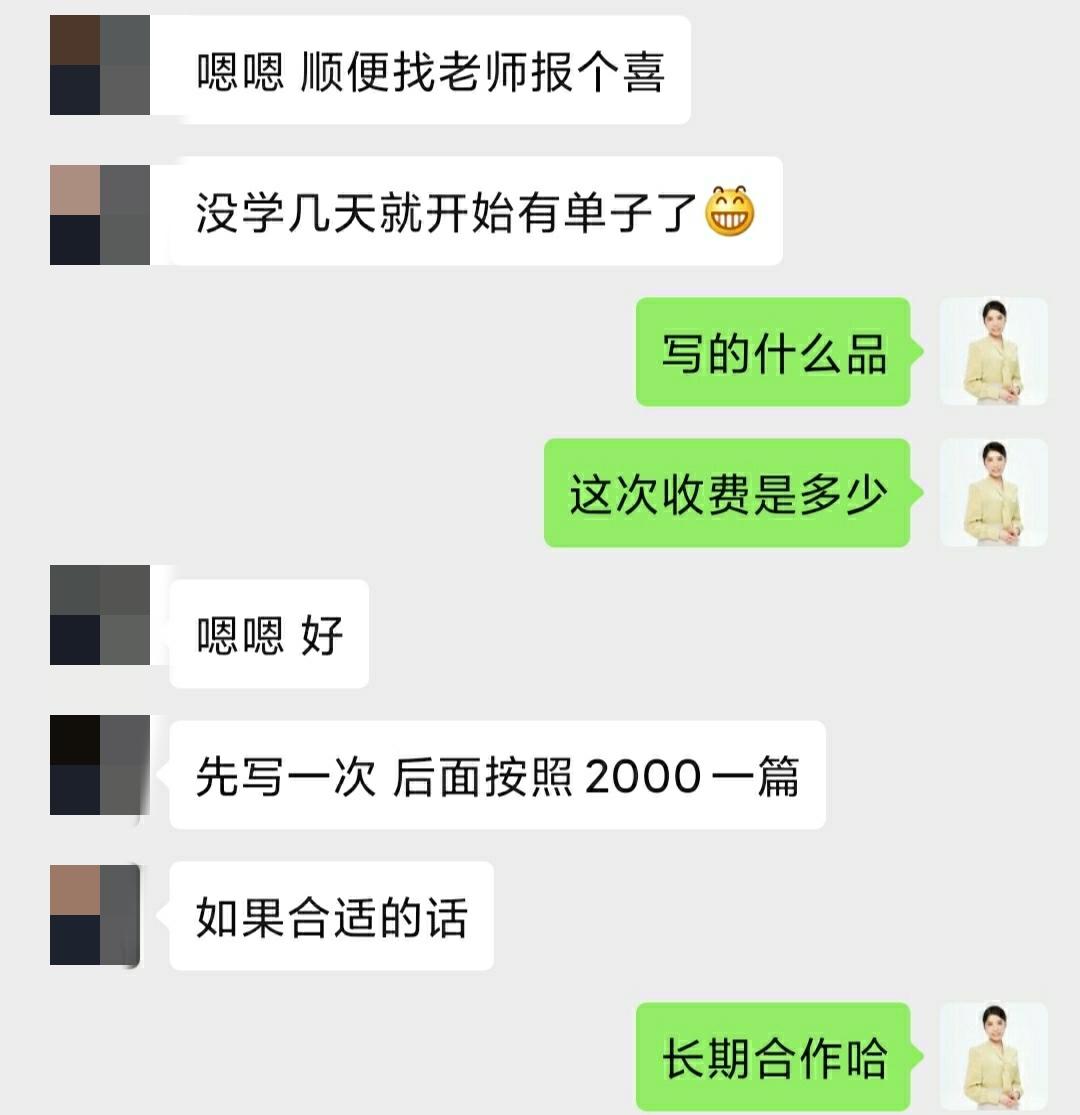Viewport: 1080px width, 1115px height.
Task: Open the avatar next to the 2000-per-article message
Action: click(x=100, y=765)
